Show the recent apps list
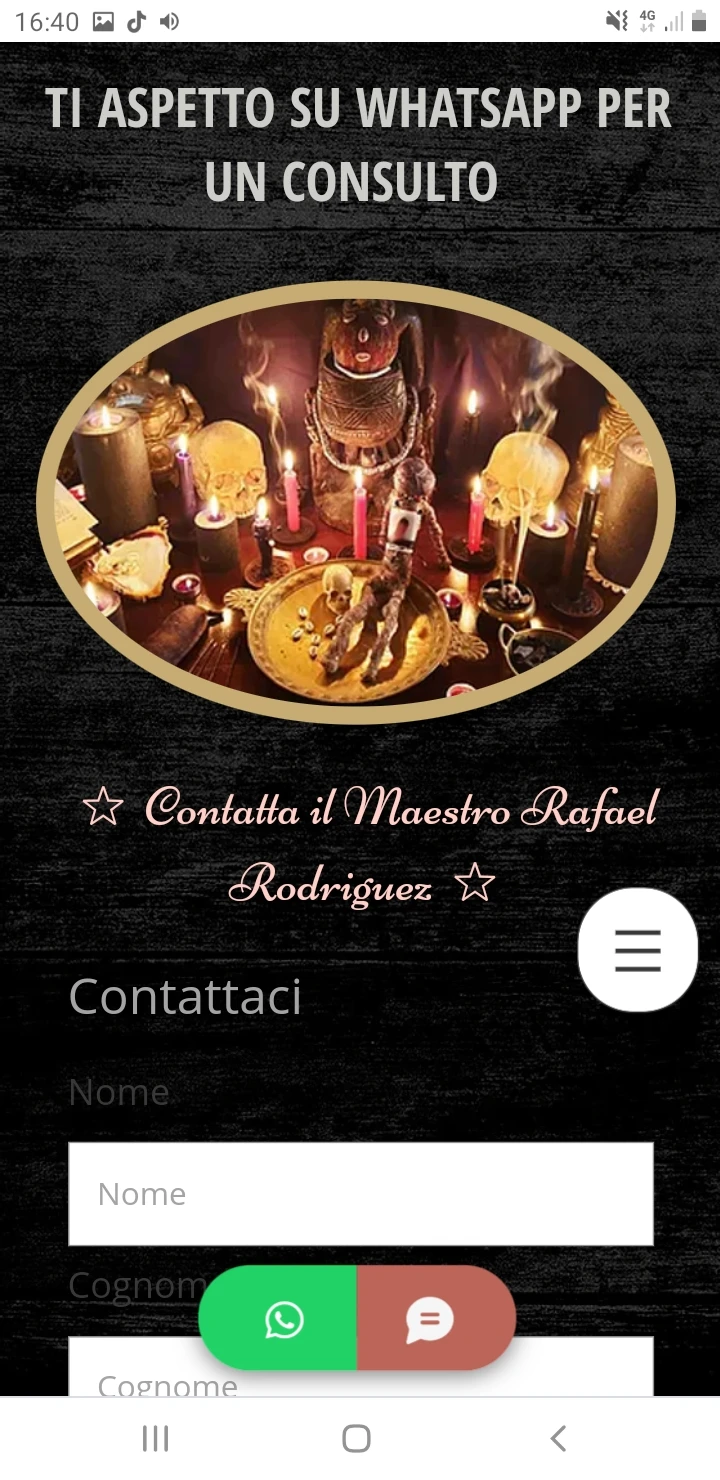This screenshot has height=1480, width=720. point(155,1438)
